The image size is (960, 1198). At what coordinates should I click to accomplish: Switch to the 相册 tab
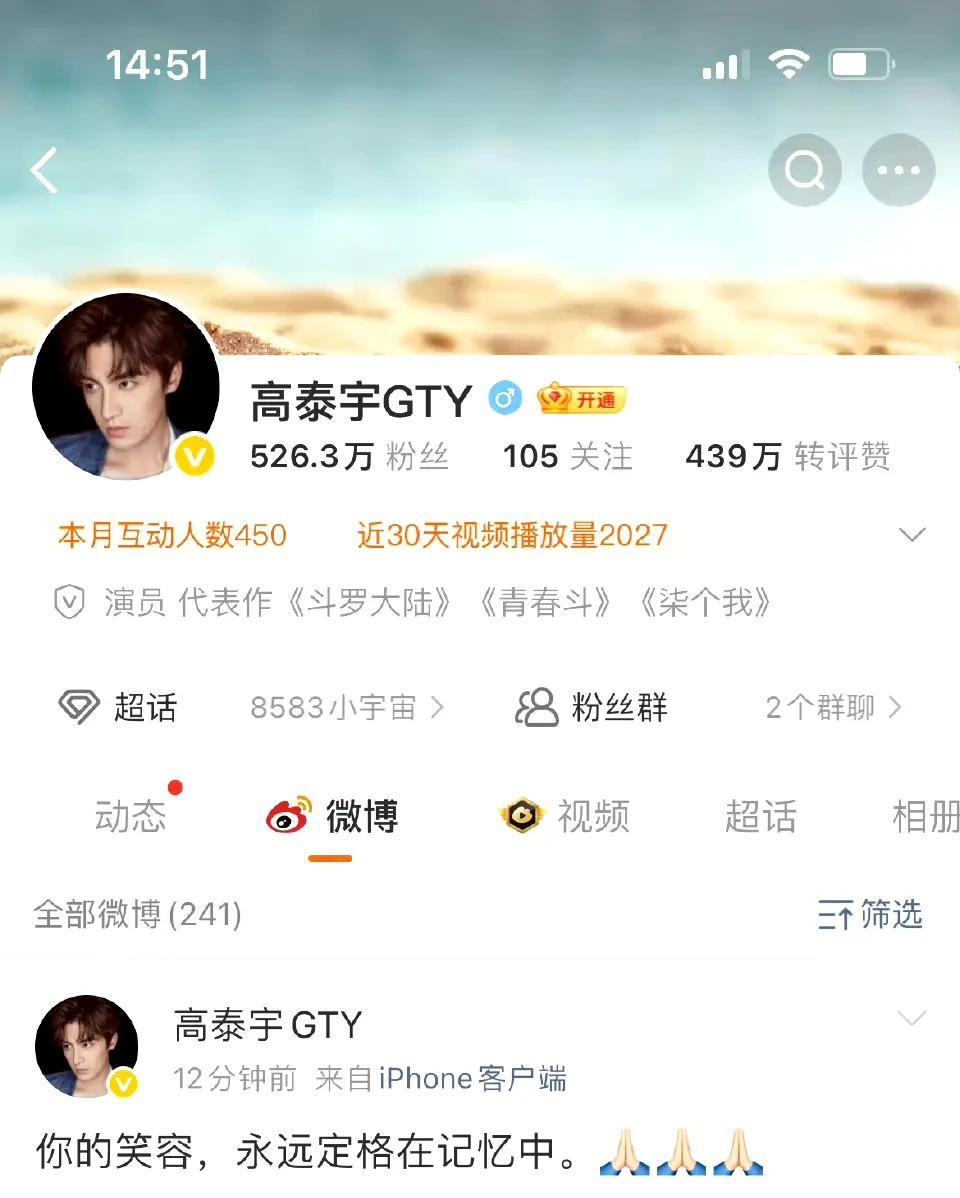(925, 817)
